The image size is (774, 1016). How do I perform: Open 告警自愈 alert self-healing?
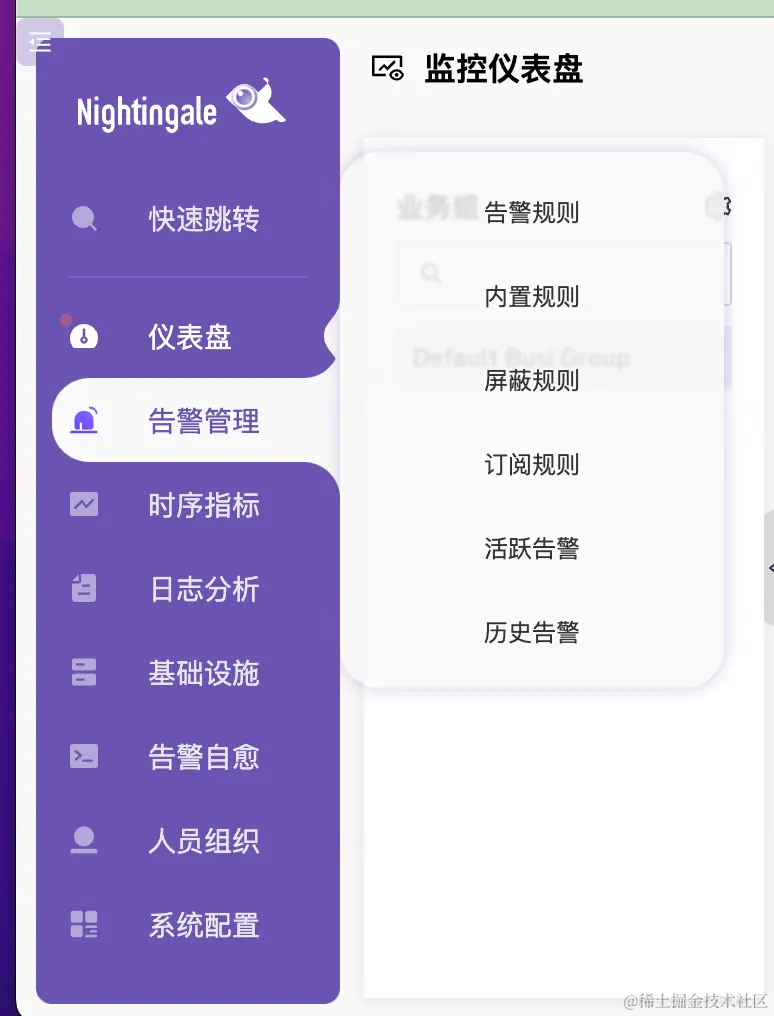click(203, 757)
